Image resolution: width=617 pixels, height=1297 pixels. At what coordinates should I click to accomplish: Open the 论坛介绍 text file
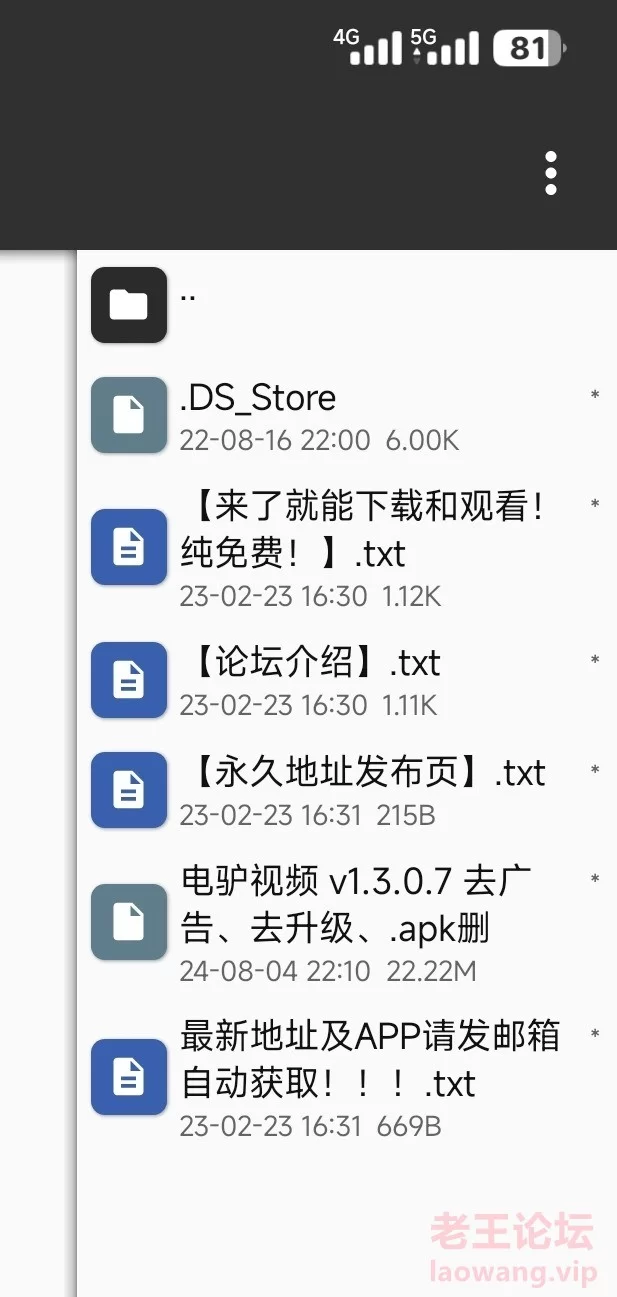tap(347, 680)
